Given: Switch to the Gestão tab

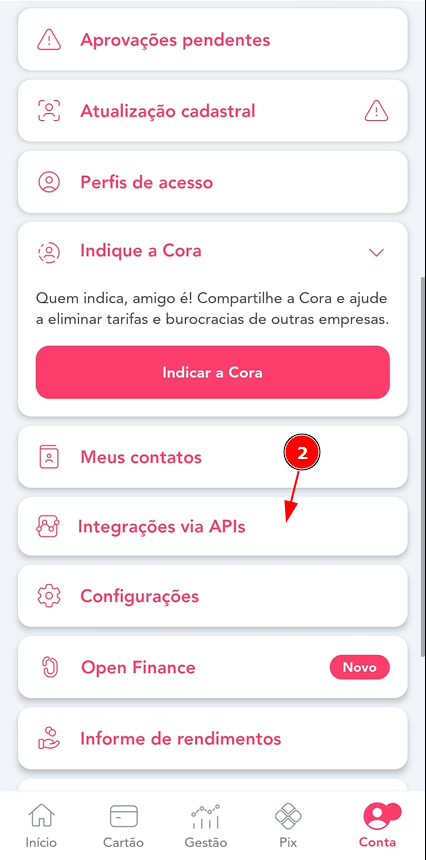Looking at the screenshot, I should pos(206,825).
